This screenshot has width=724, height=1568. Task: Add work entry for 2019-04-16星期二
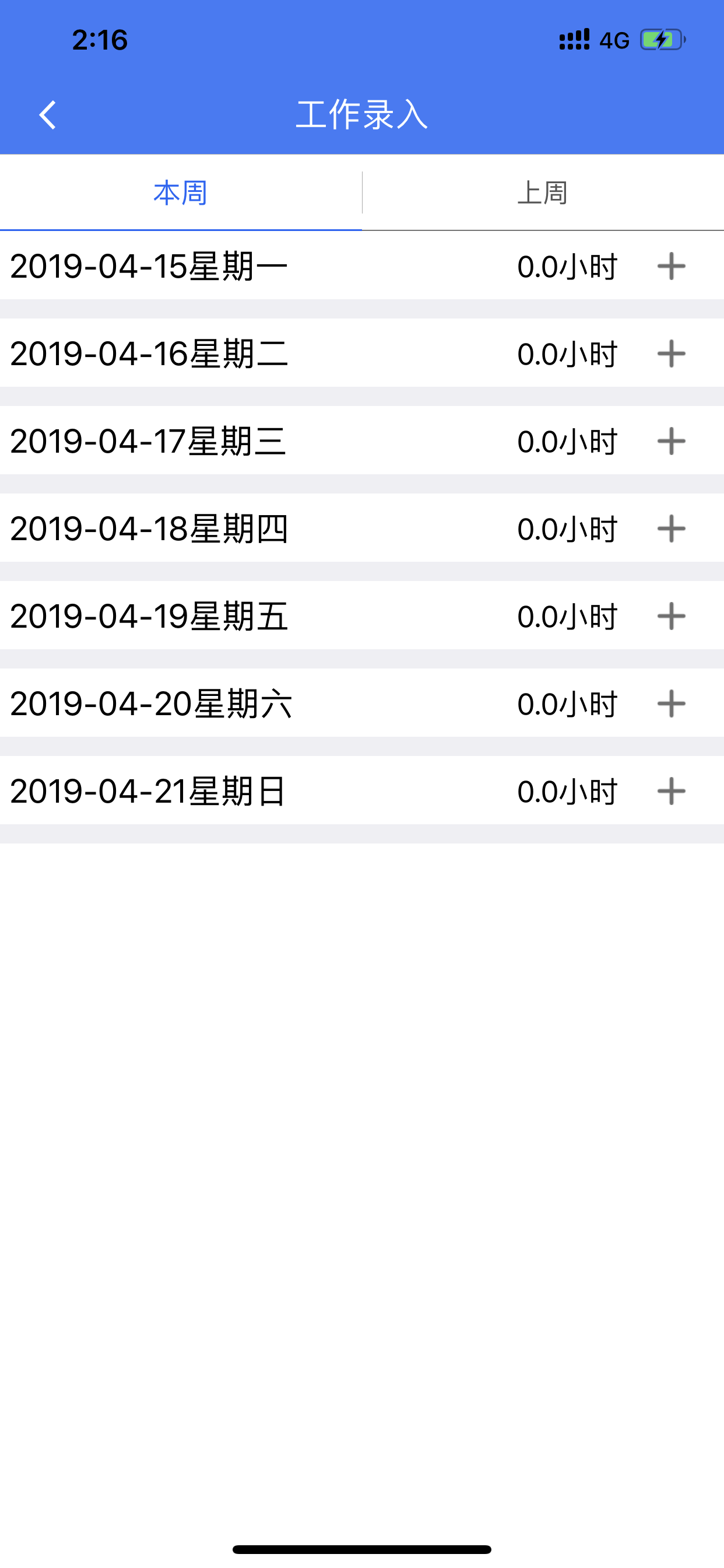[x=672, y=353]
